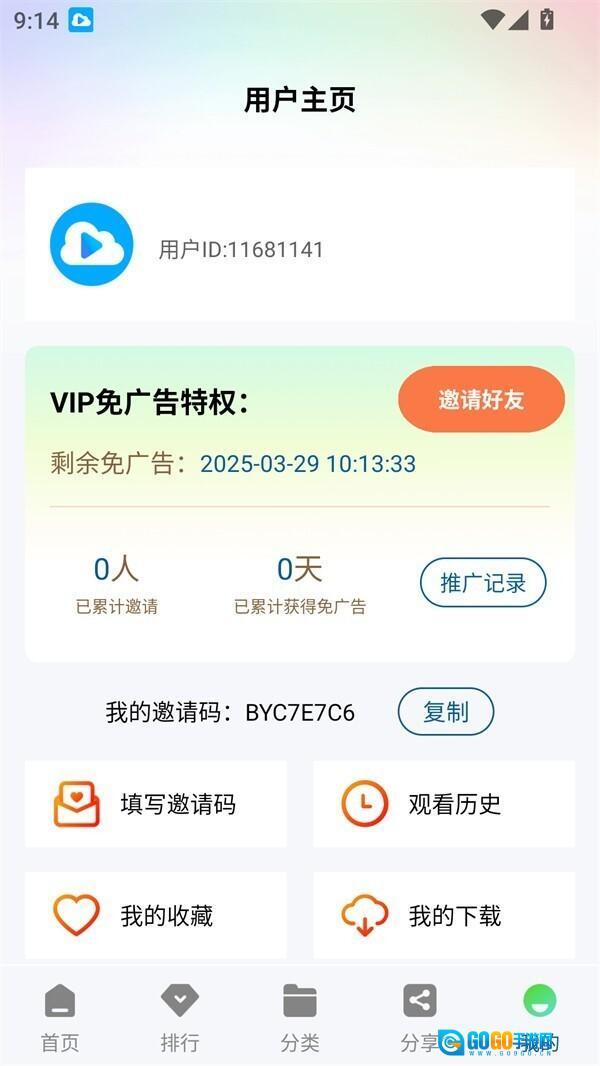Switch to the 排行 ranking tab
Image resolution: width=600 pixels, height=1066 pixels.
(x=180, y=1017)
